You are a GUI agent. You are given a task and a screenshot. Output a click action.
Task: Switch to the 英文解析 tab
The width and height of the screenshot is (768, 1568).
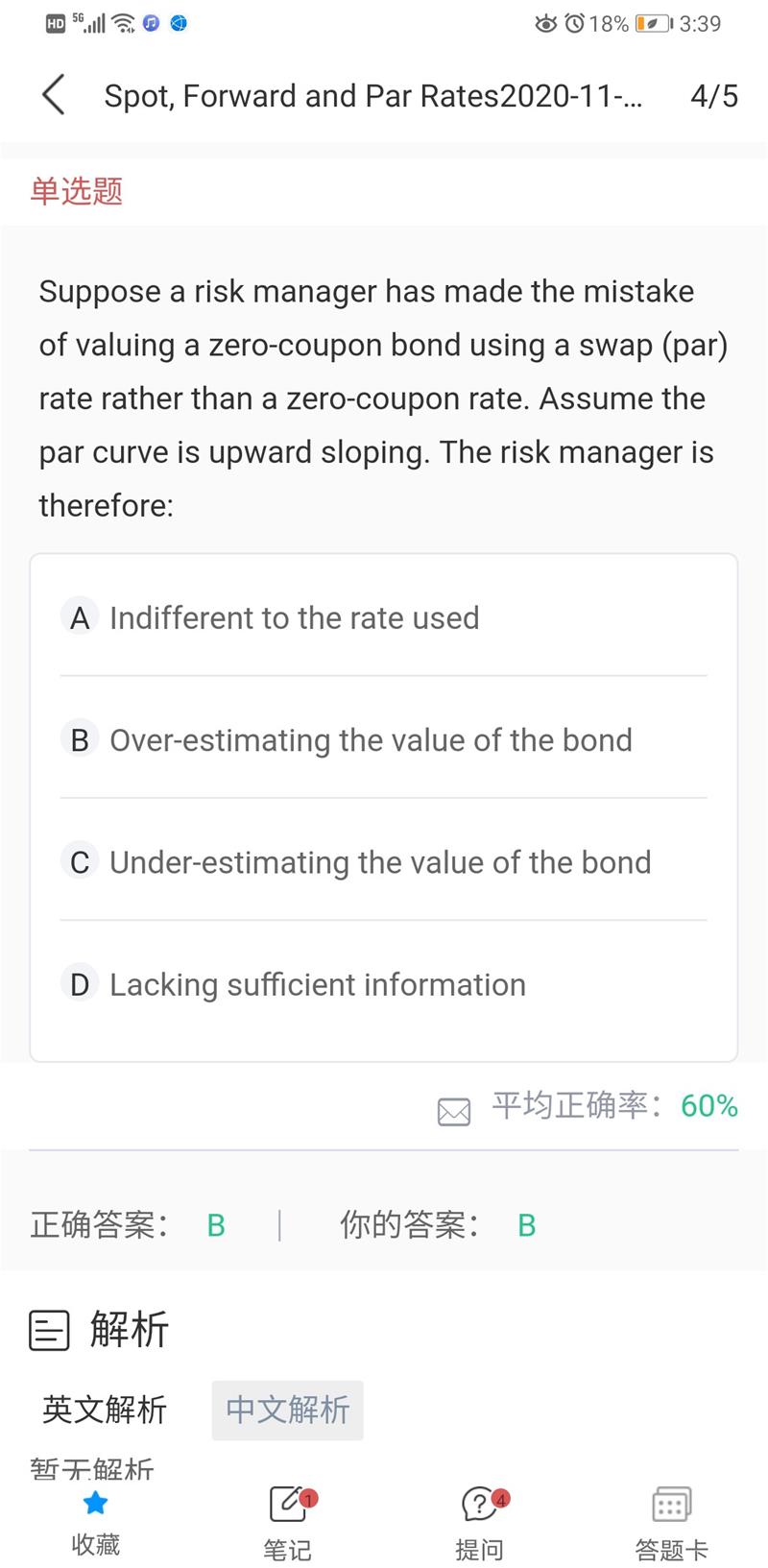[x=105, y=1409]
